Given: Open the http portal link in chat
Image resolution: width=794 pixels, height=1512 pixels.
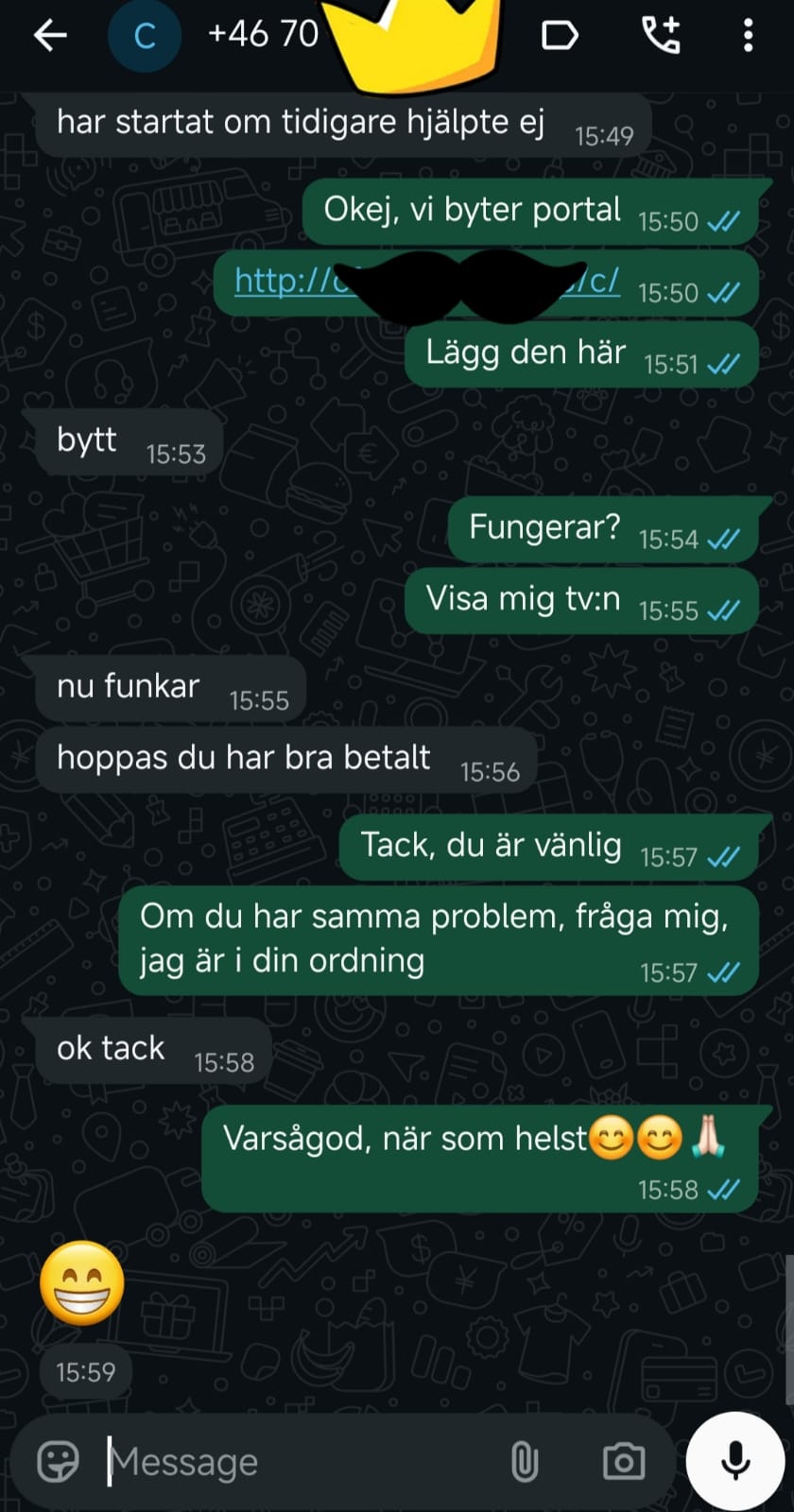Looking at the screenshot, I should 427,281.
